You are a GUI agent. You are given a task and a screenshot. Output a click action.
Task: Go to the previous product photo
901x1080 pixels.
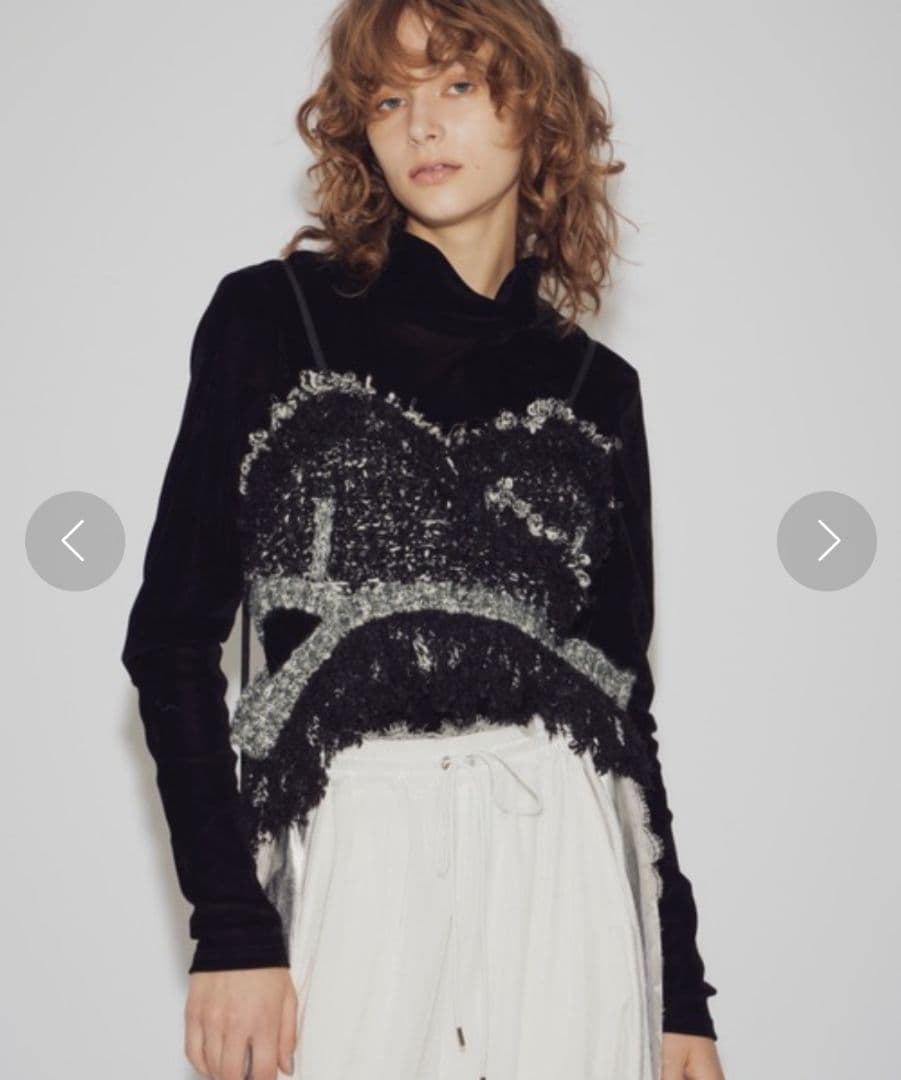75,541
